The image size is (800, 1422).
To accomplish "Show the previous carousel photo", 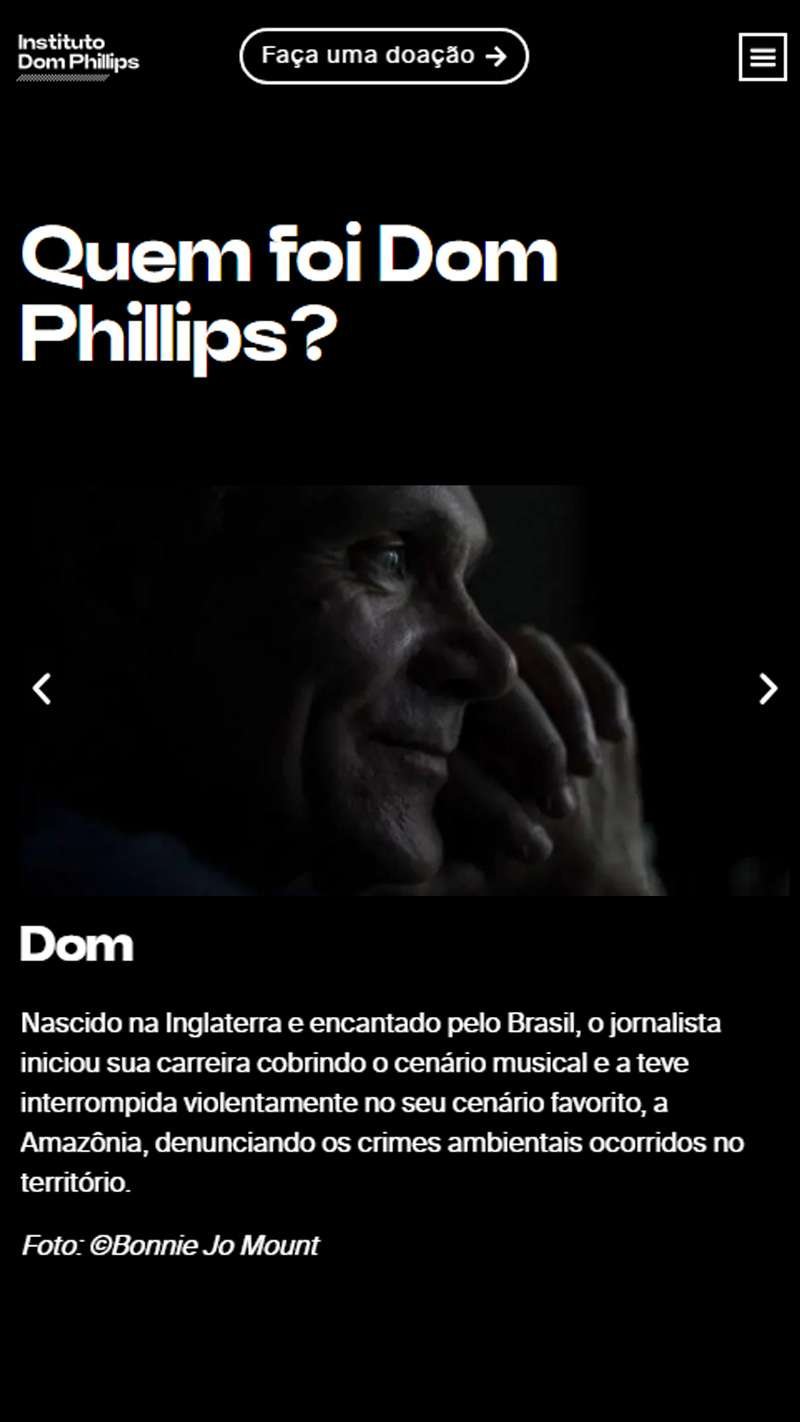I will click(x=41, y=689).
